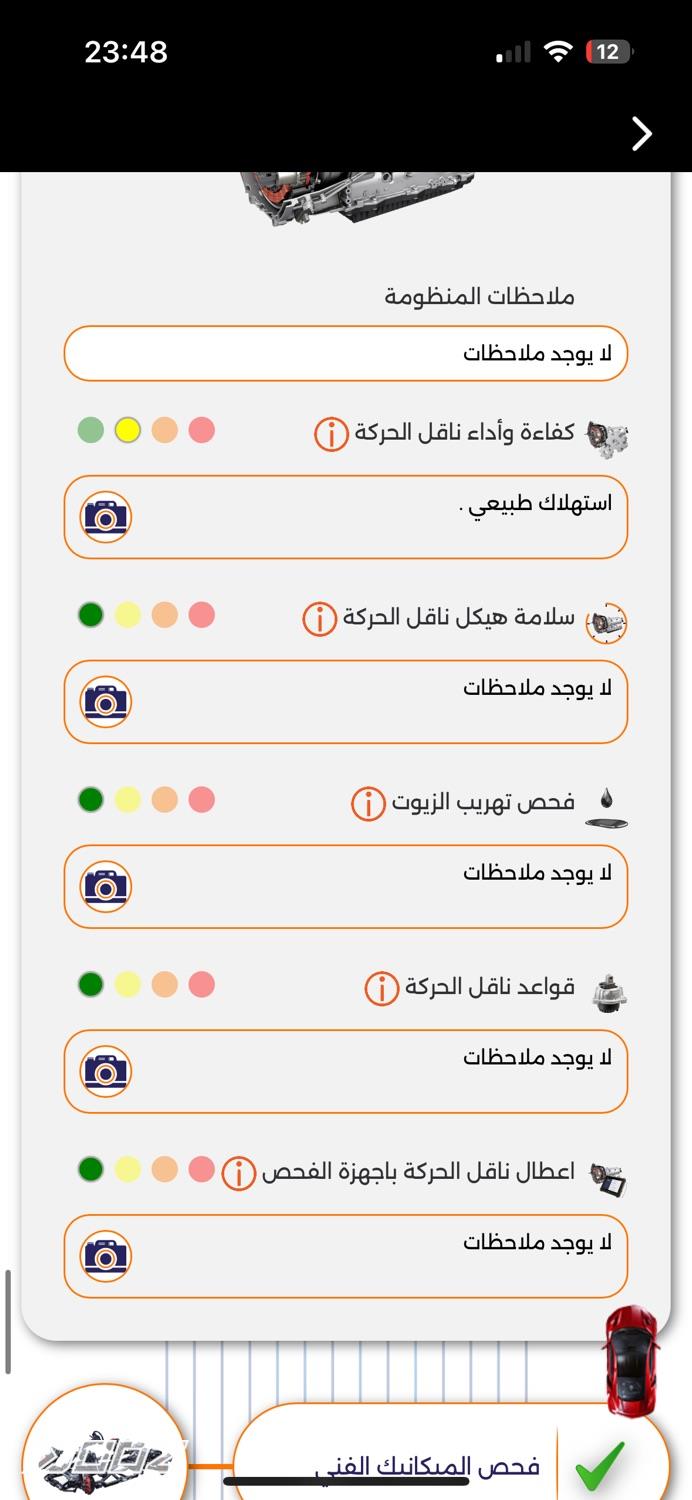Open camera icon under قواعد ناقل الحركة

106,1072
